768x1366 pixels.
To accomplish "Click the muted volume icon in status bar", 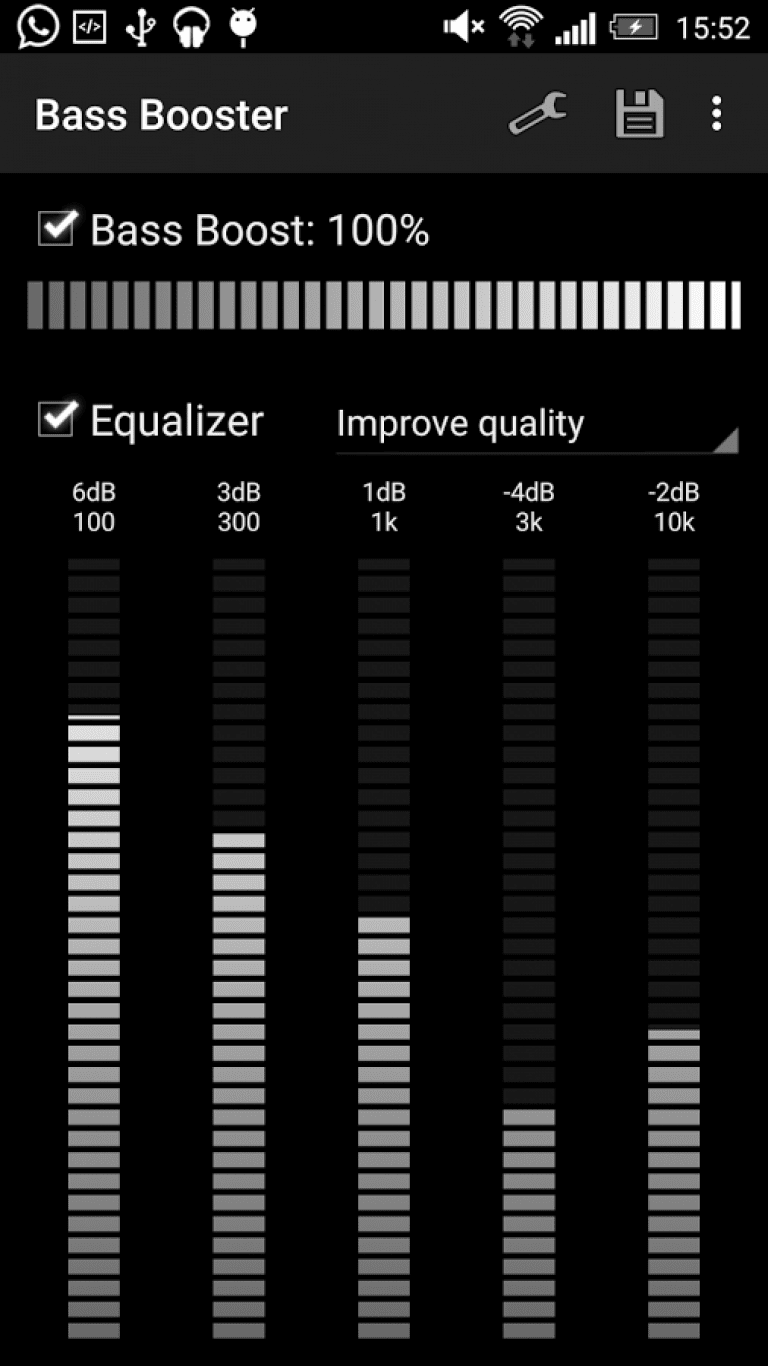I will (462, 27).
